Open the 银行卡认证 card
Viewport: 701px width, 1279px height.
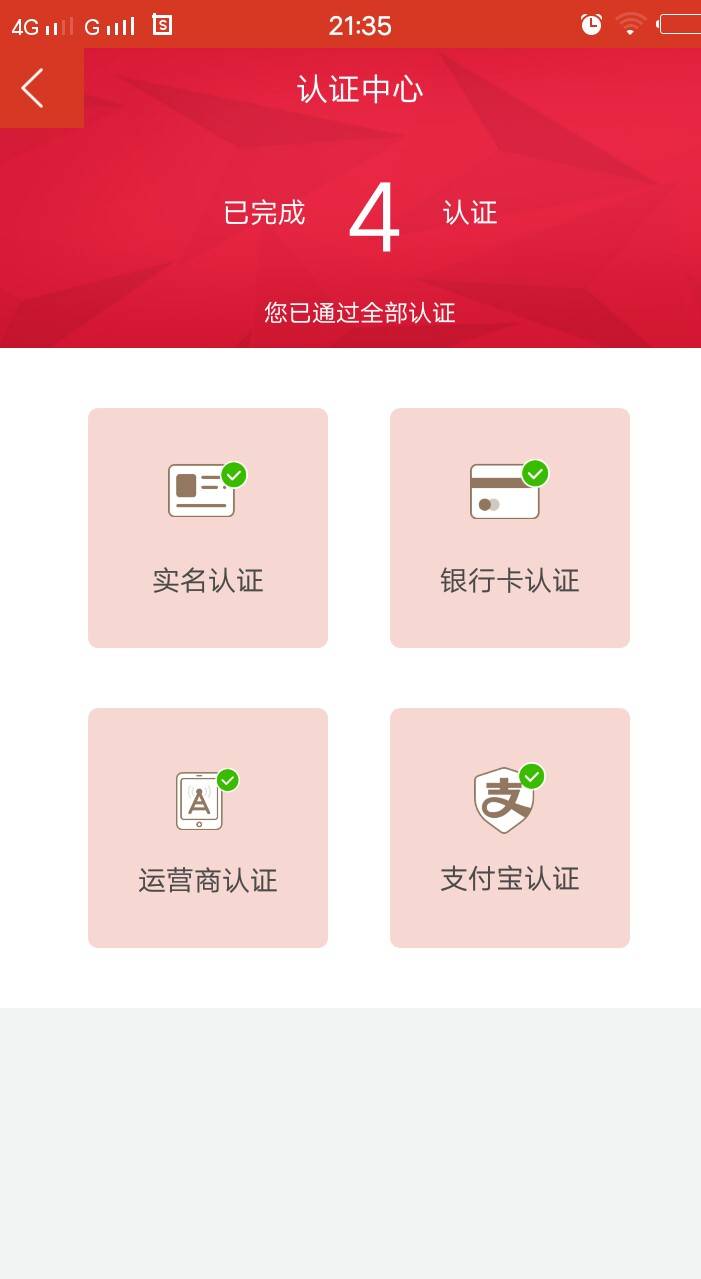click(510, 528)
